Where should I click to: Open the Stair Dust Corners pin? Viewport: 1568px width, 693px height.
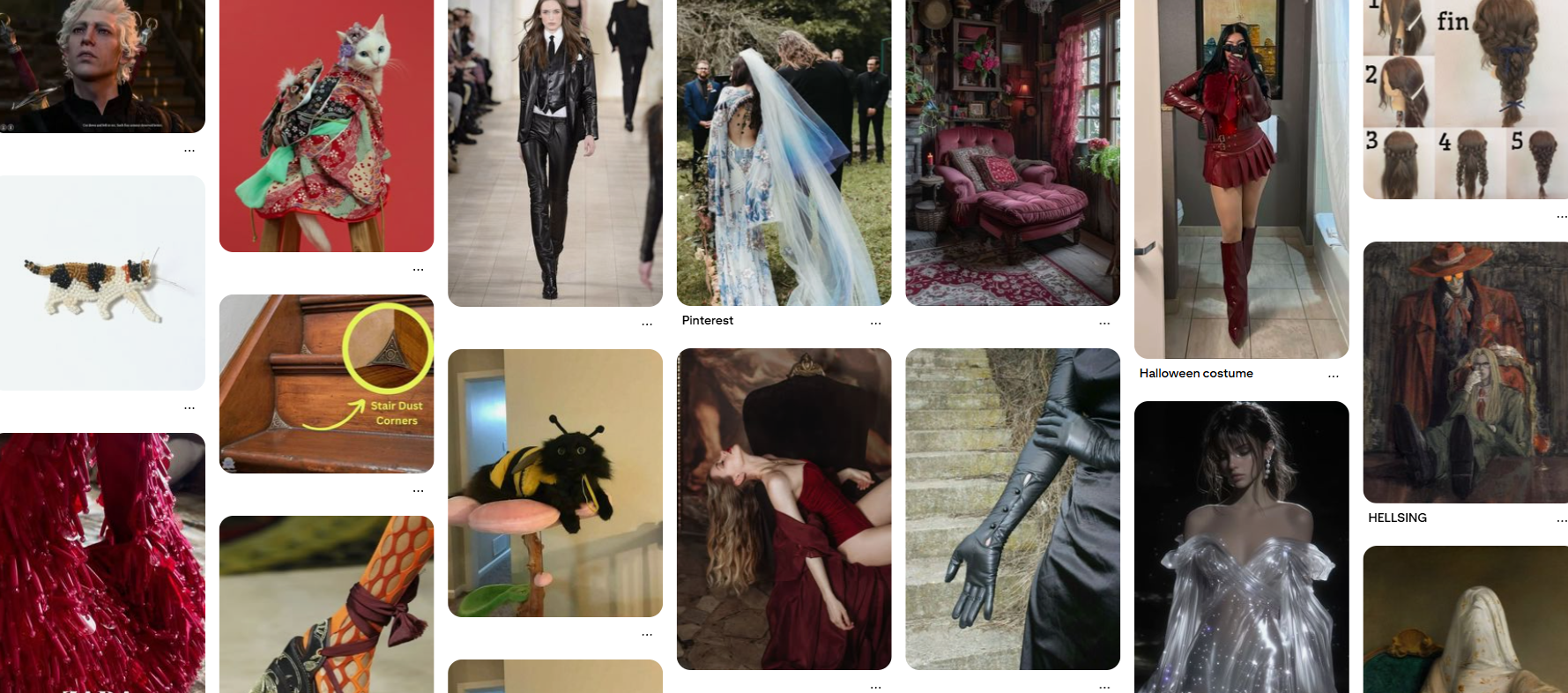326,384
